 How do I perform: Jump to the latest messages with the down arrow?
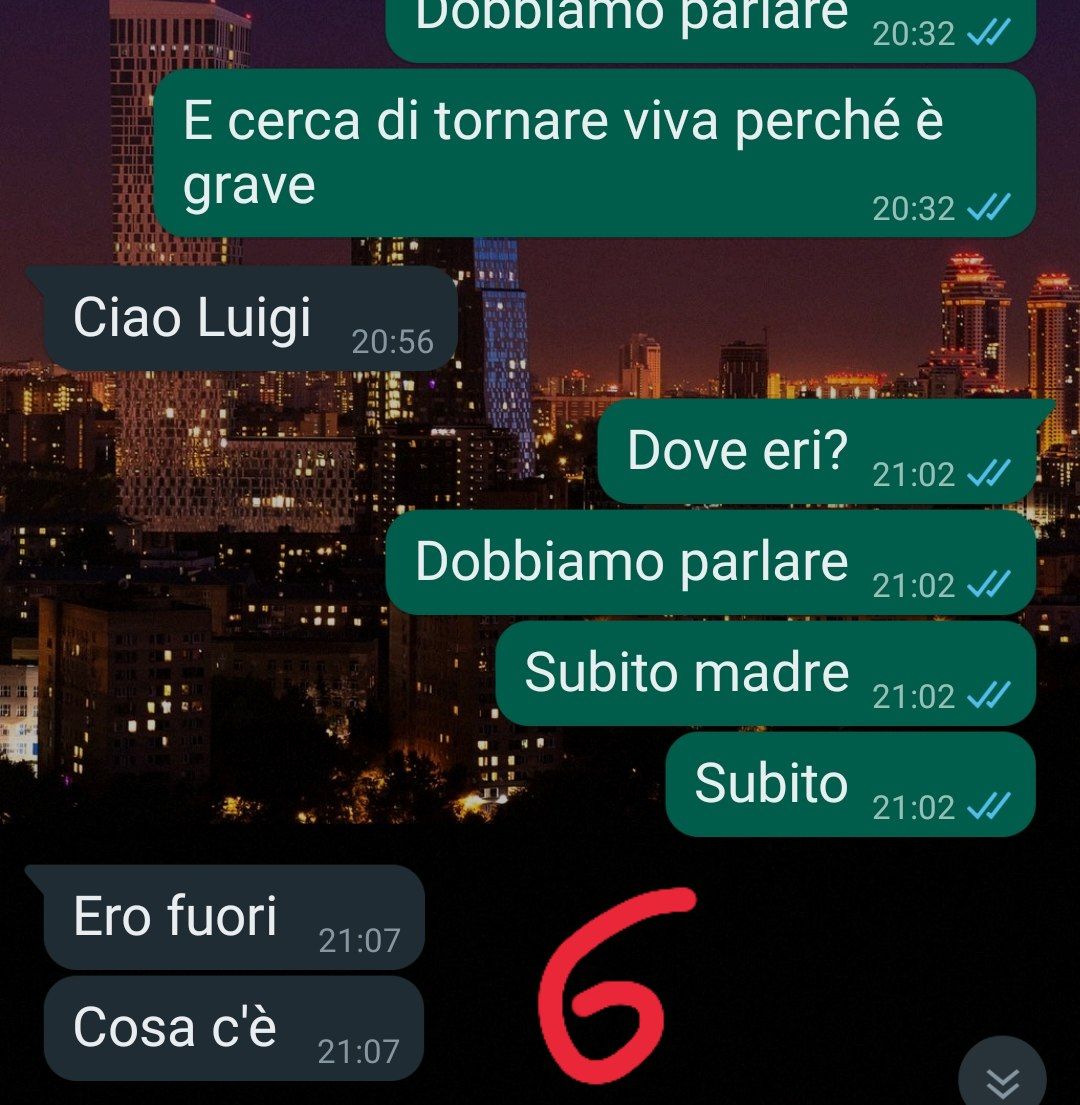[1002, 1079]
